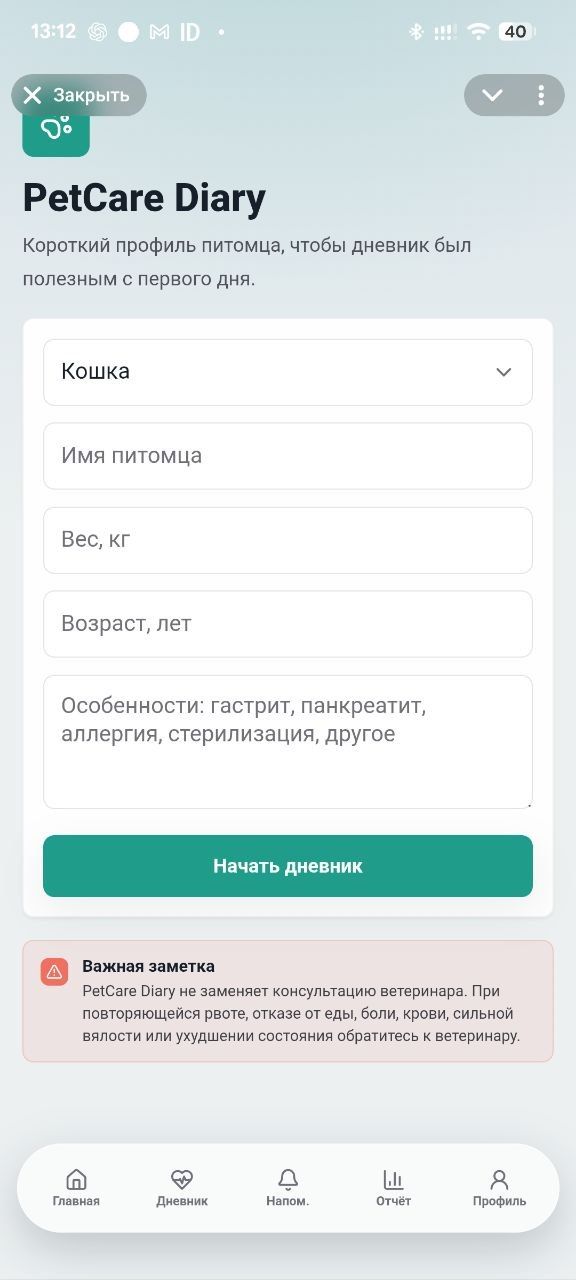Select the Возраст, лет field

[x=288, y=624]
